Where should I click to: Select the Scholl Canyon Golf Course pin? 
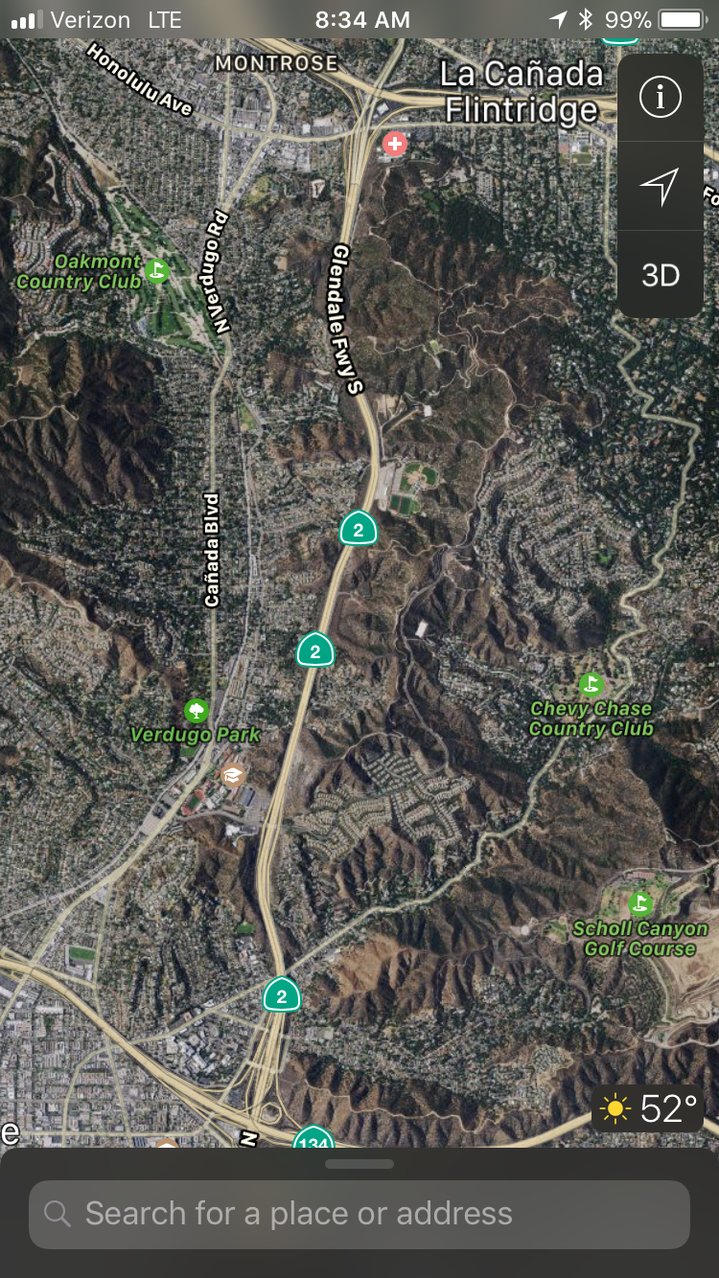[x=641, y=905]
